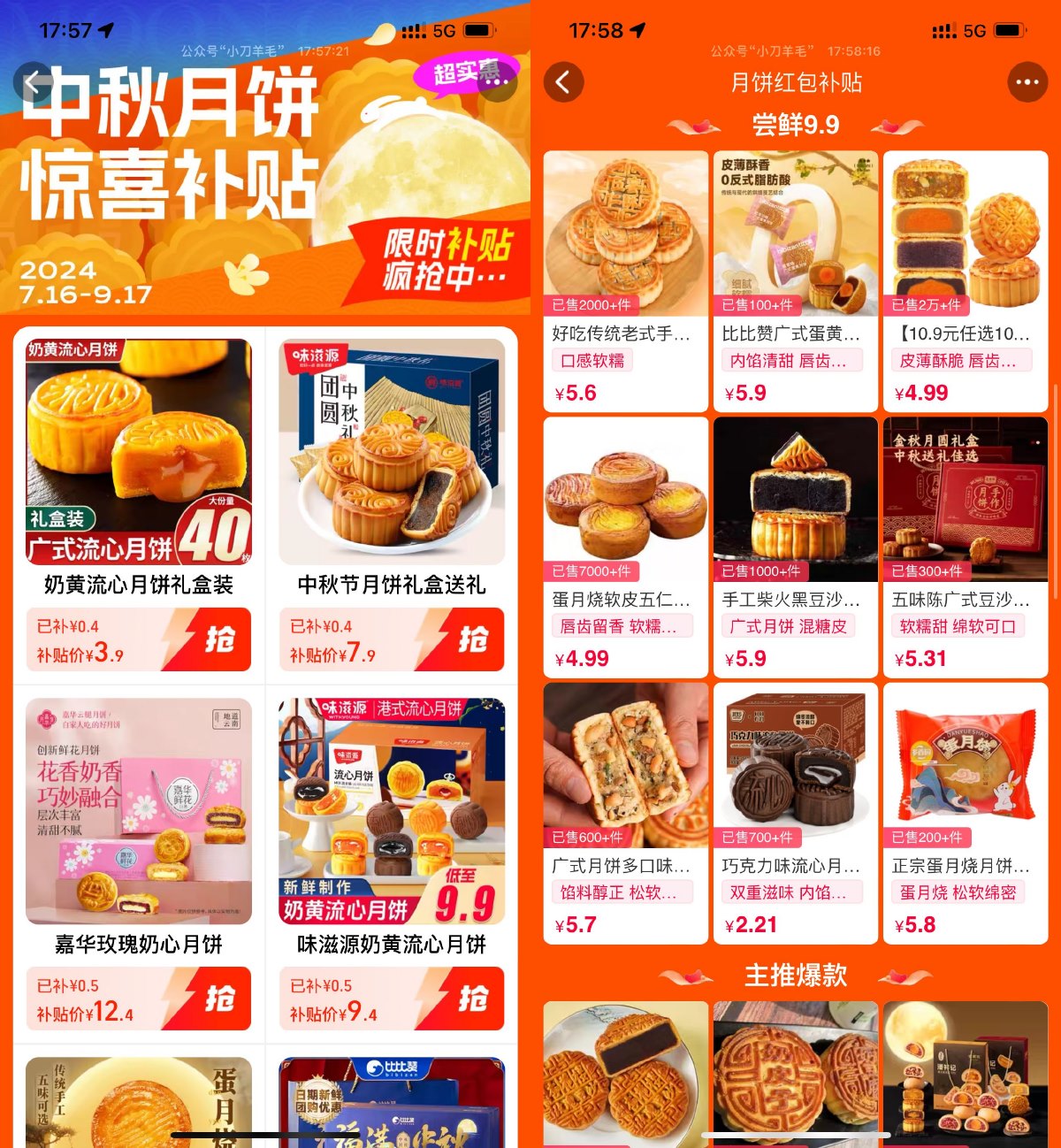
Task: Grab the 味滋源奶黄流心月饼 deal at ¥9.4
Action: point(477,999)
